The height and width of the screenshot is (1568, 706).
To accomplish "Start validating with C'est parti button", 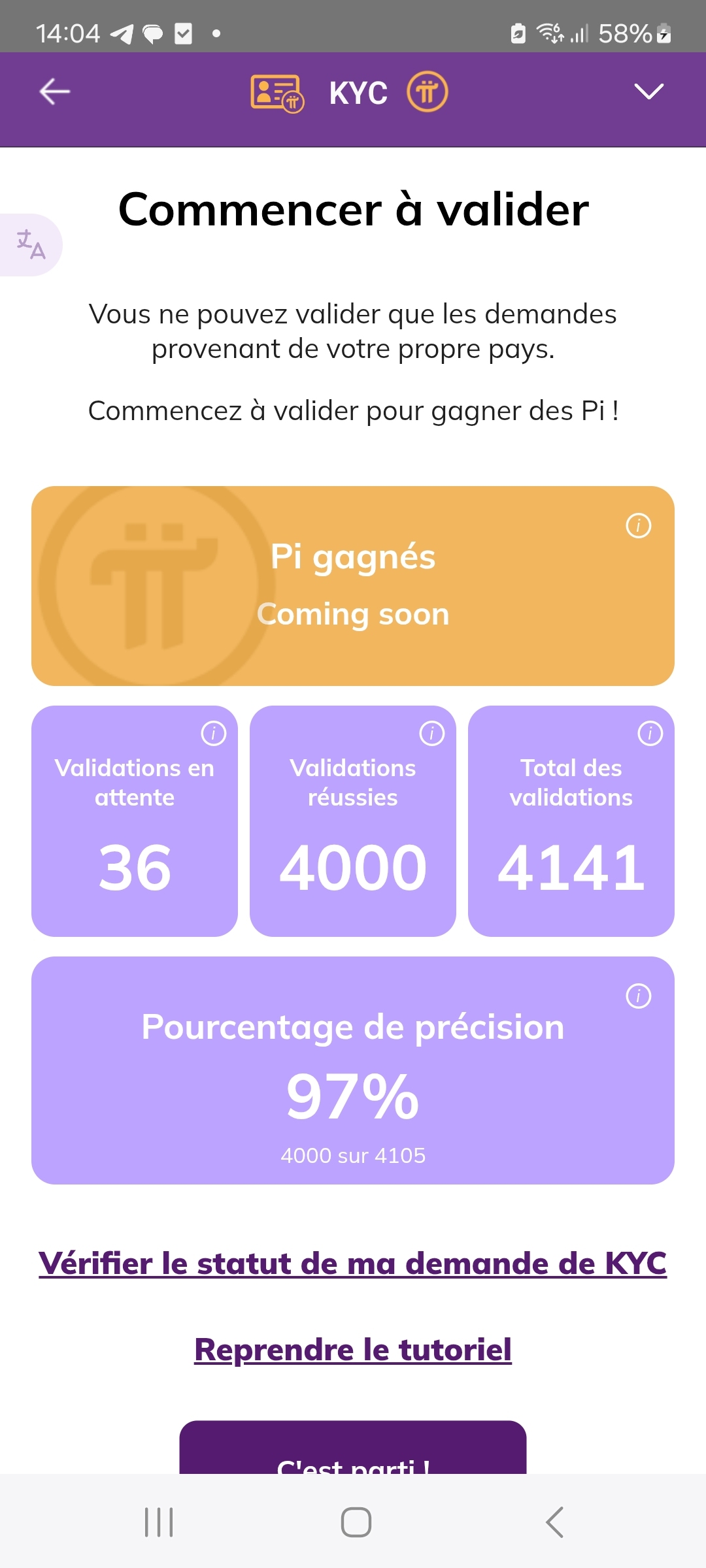I will tap(353, 1454).
